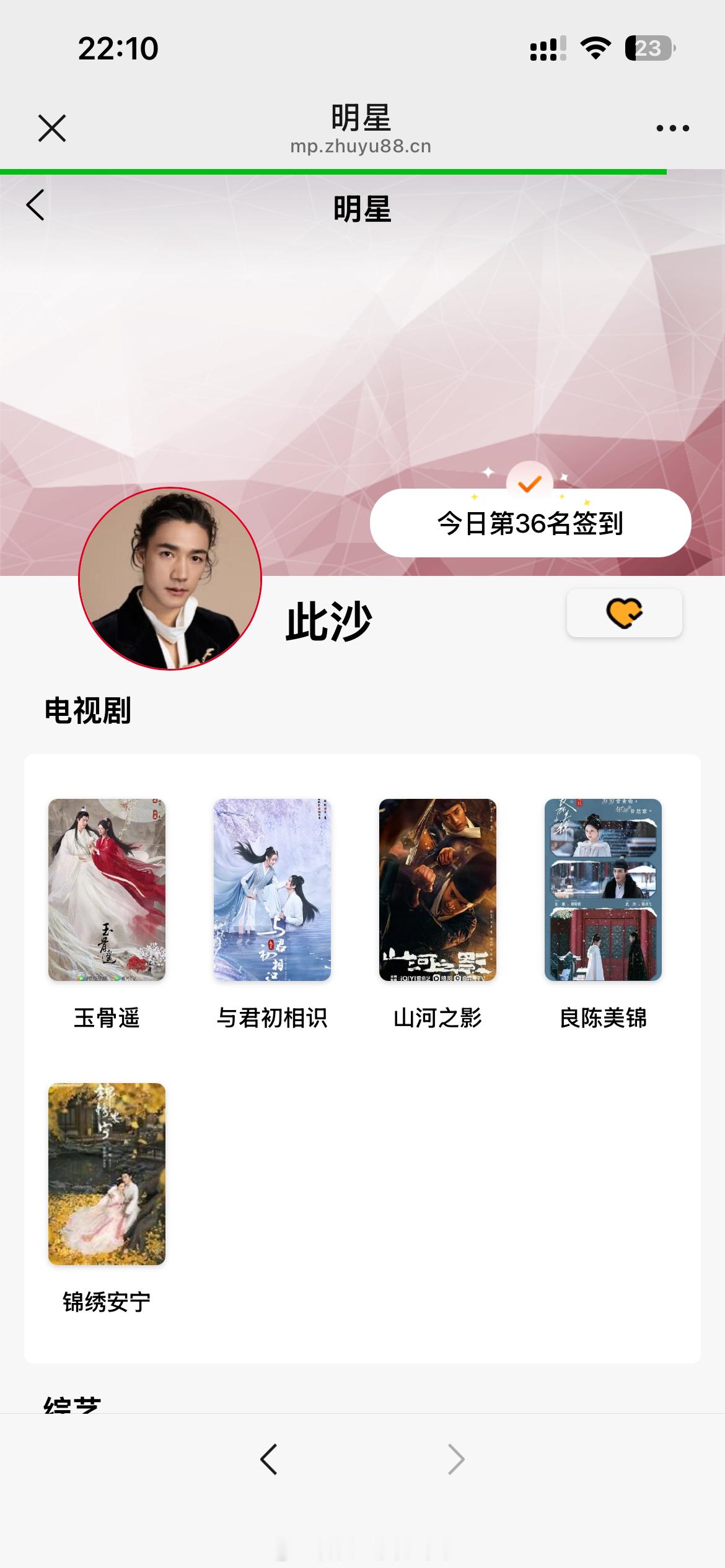Open the 与君初相识 drama poster
725x1568 pixels.
click(272, 890)
